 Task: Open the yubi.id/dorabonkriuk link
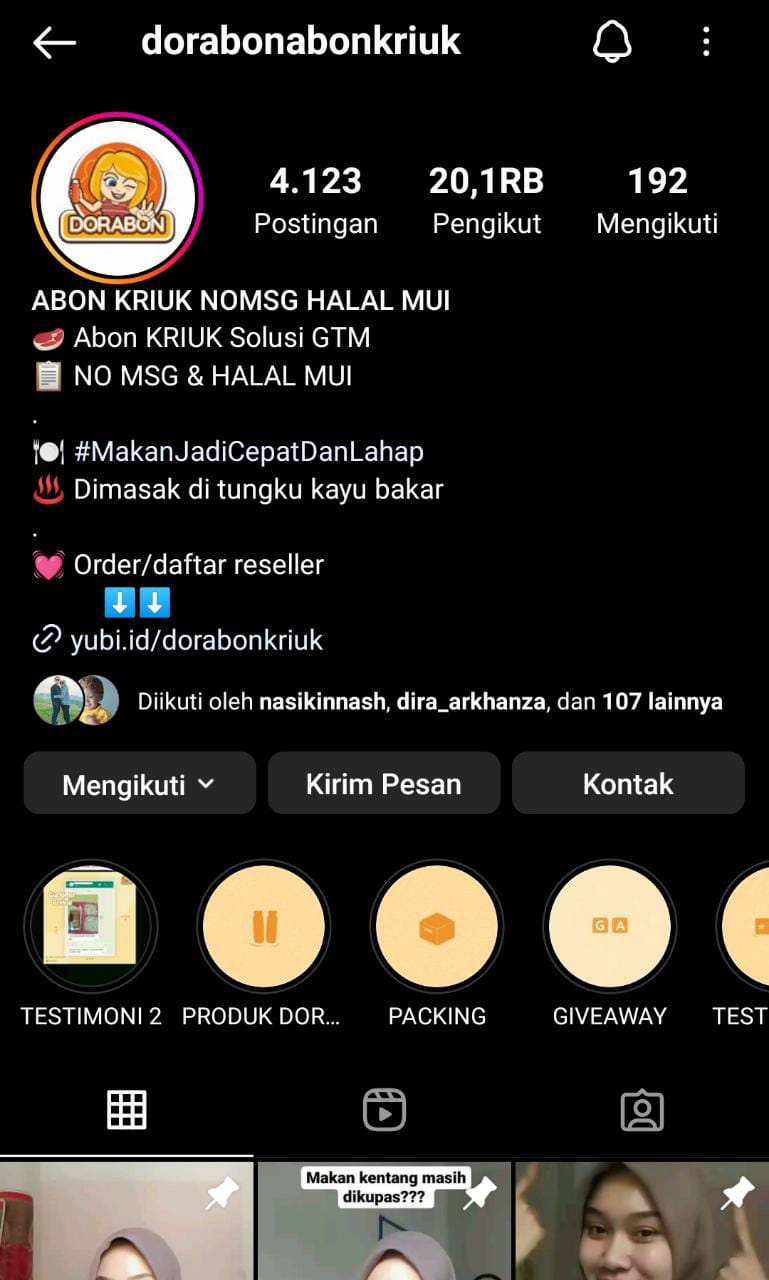[x=196, y=640]
